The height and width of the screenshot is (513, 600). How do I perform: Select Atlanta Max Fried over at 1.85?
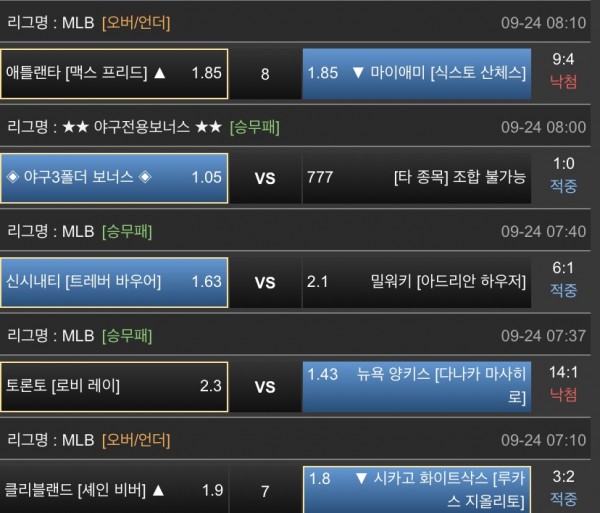[x=114, y=73]
